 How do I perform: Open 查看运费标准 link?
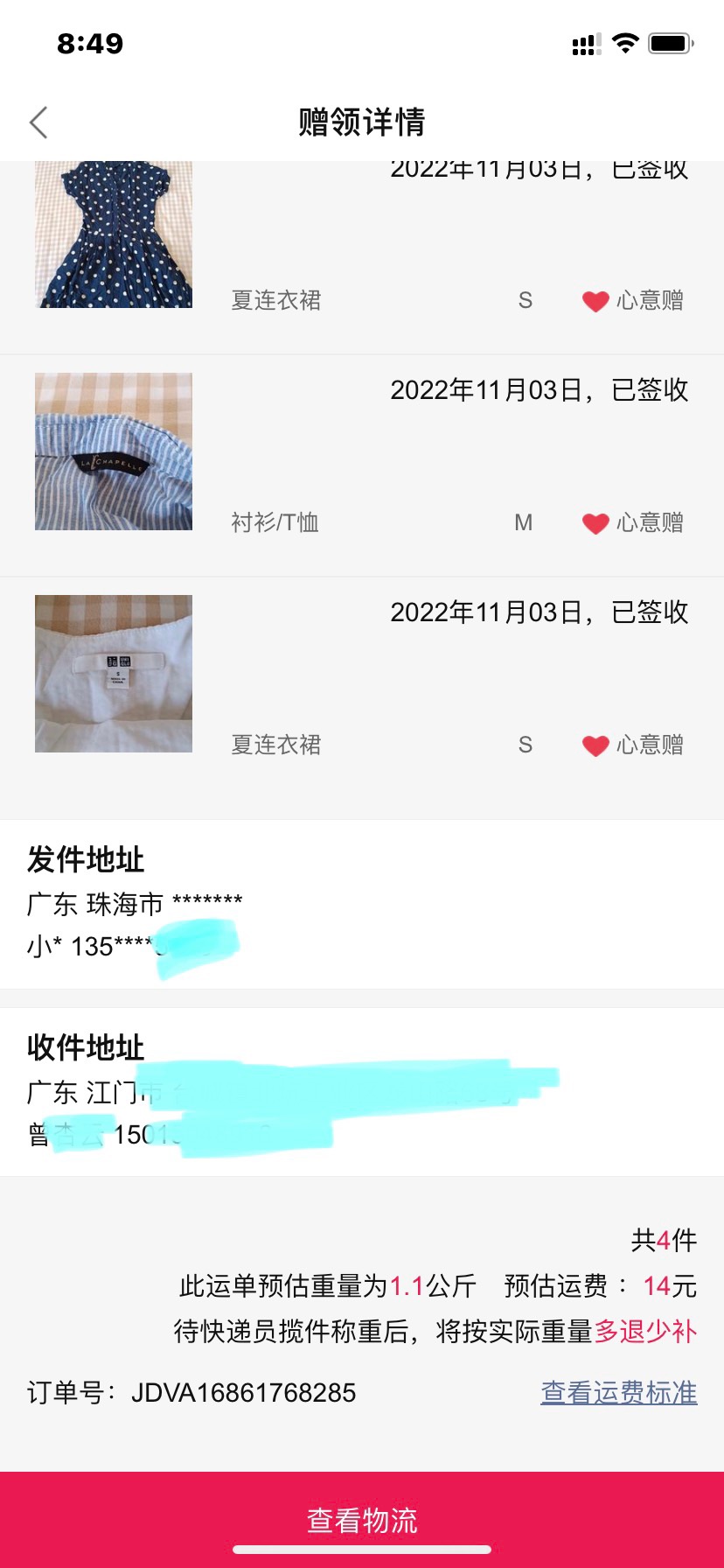619,1392
